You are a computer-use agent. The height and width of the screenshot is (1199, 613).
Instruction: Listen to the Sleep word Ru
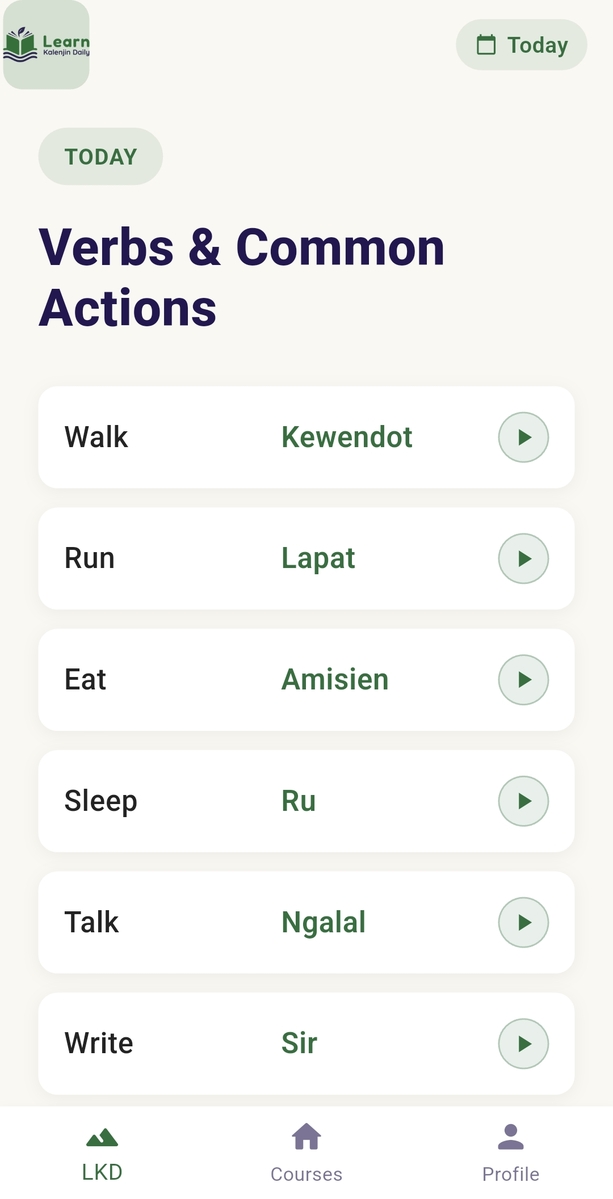523,801
